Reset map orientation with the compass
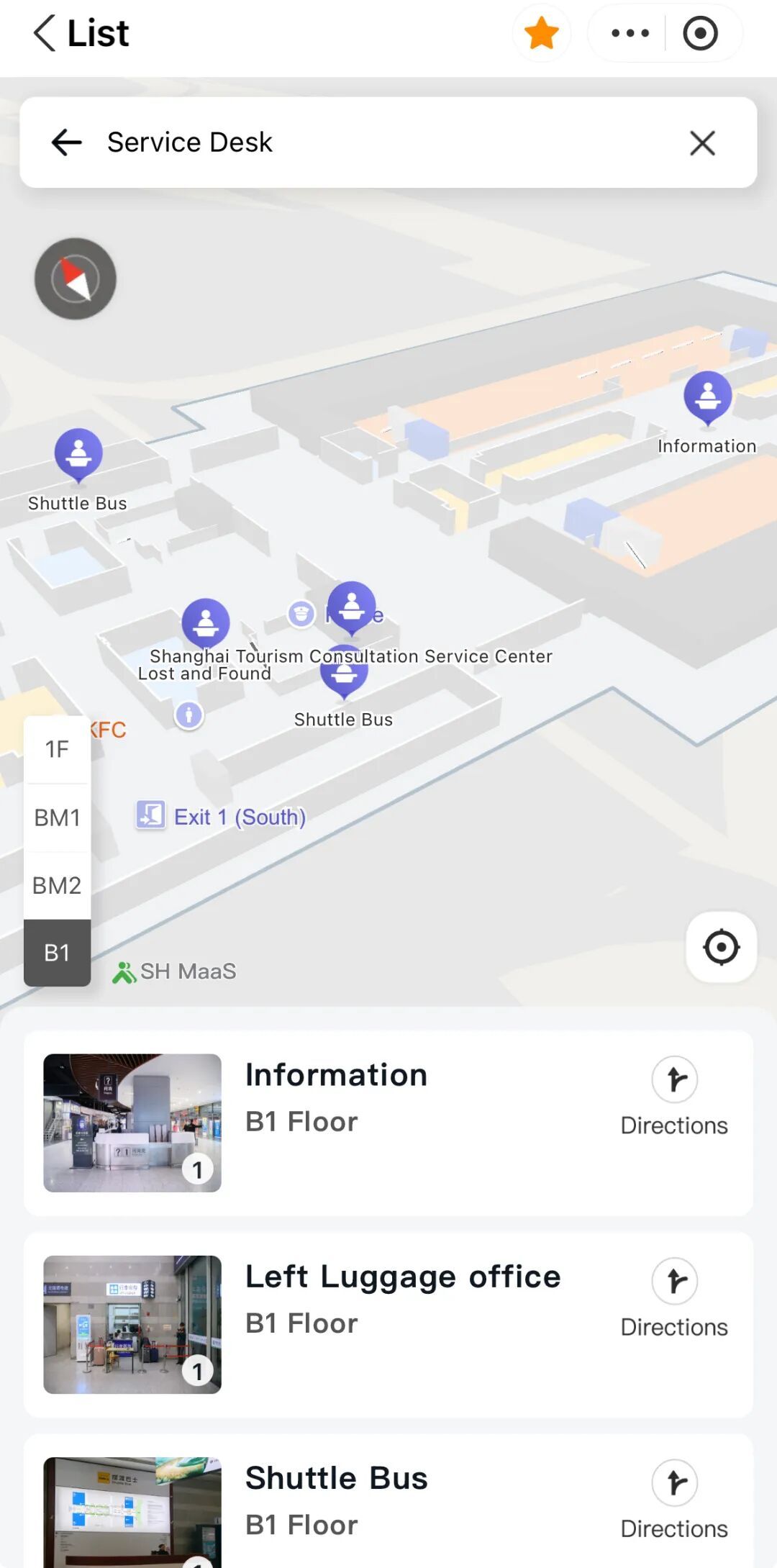 pyautogui.click(x=76, y=278)
